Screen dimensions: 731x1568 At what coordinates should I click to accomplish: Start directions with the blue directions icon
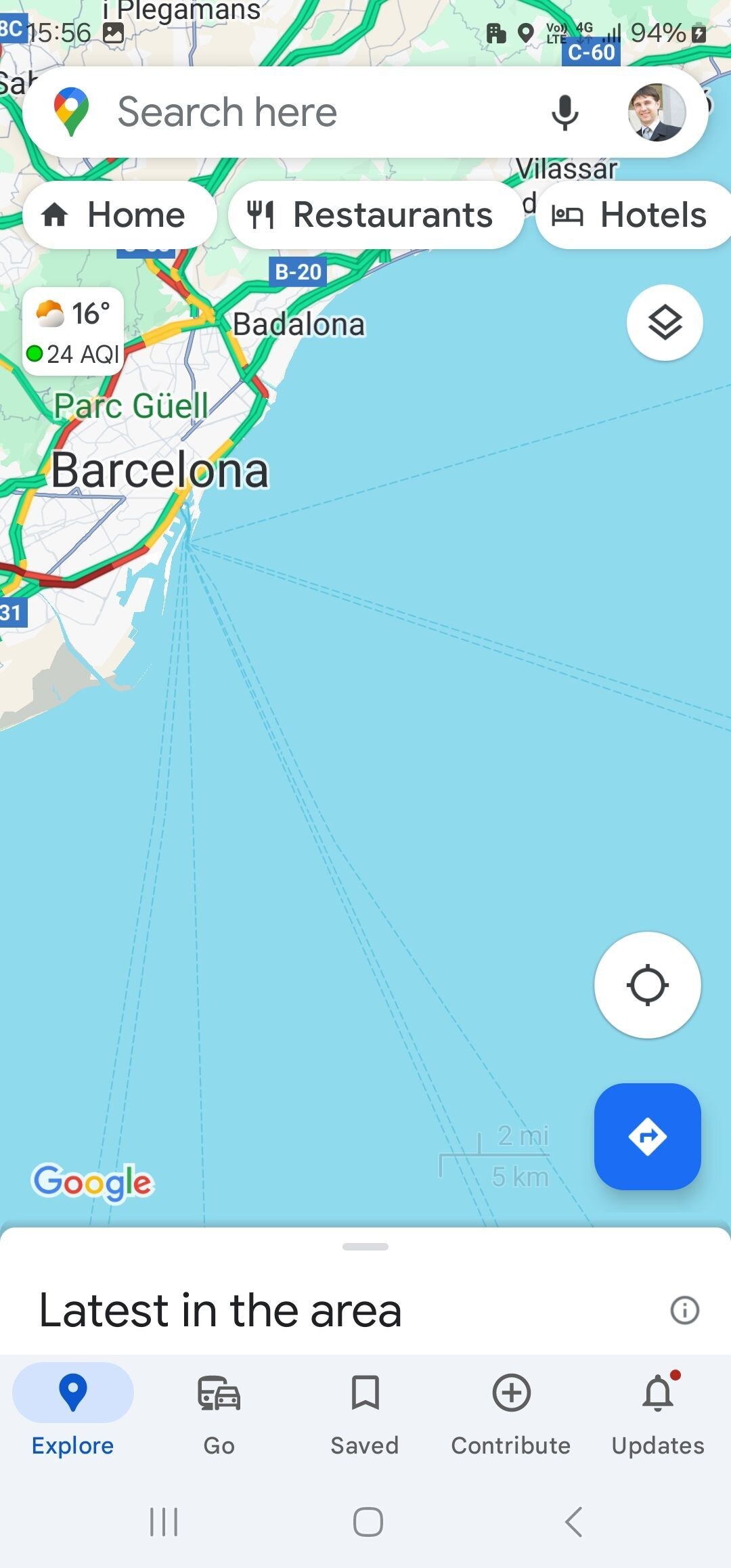pyautogui.click(x=647, y=1137)
